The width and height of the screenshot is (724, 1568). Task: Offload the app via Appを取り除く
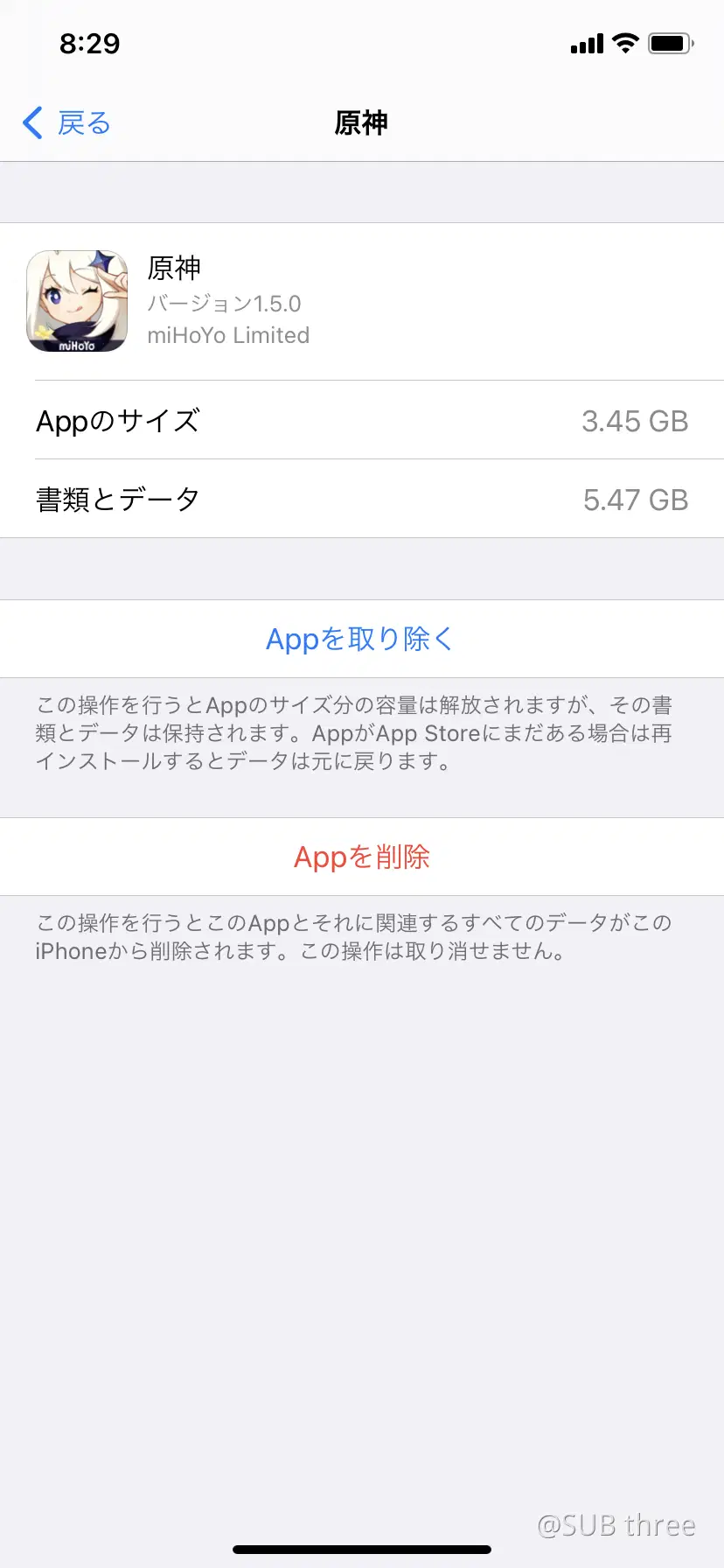pos(362,639)
